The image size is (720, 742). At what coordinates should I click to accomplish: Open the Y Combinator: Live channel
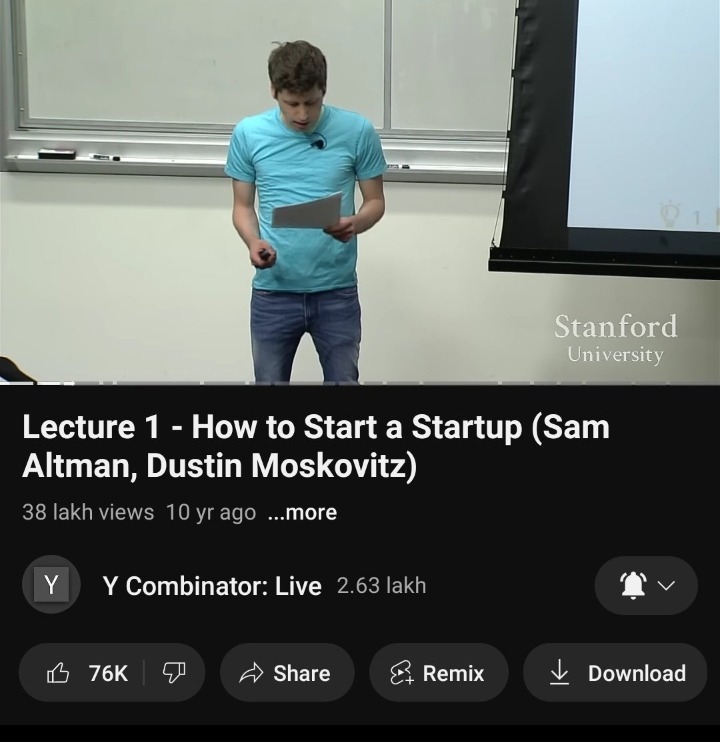[x=211, y=586]
